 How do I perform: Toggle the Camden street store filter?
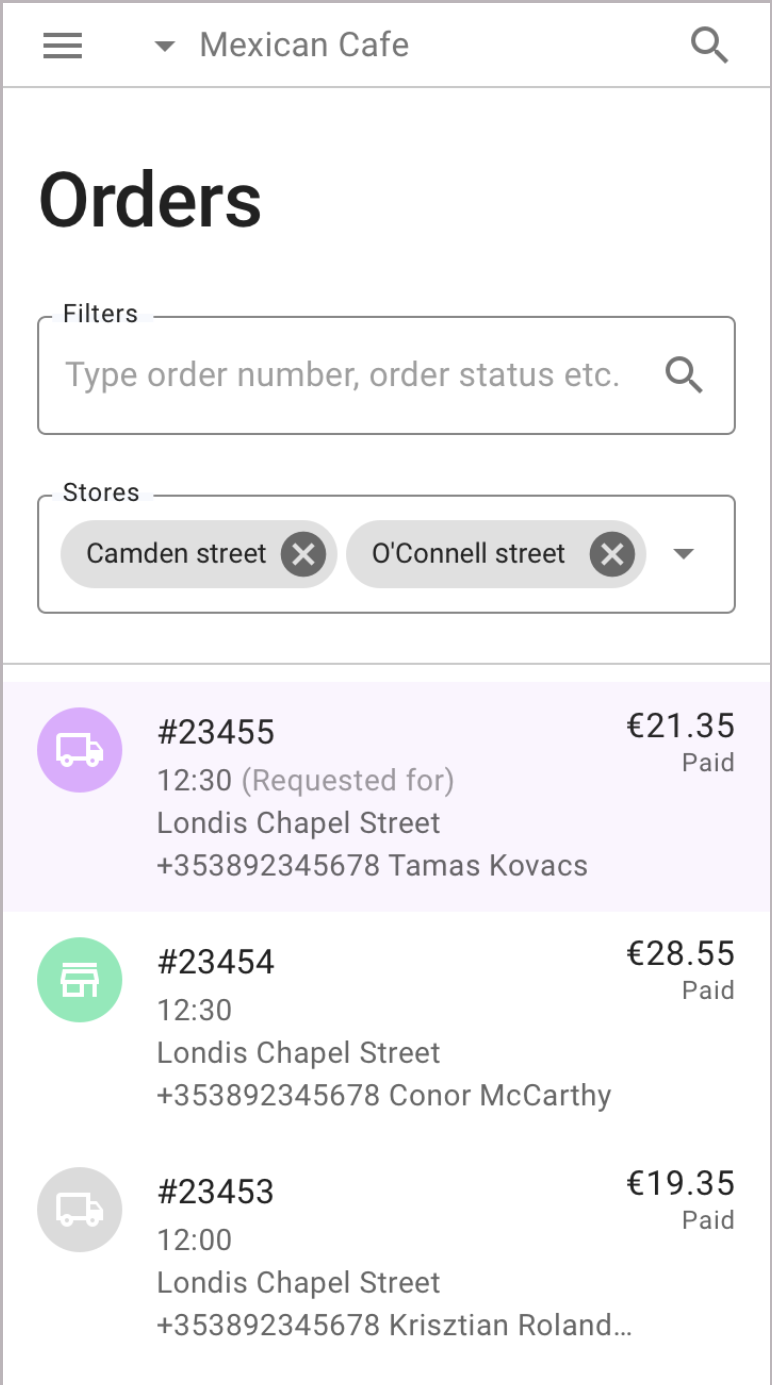[175, 554]
